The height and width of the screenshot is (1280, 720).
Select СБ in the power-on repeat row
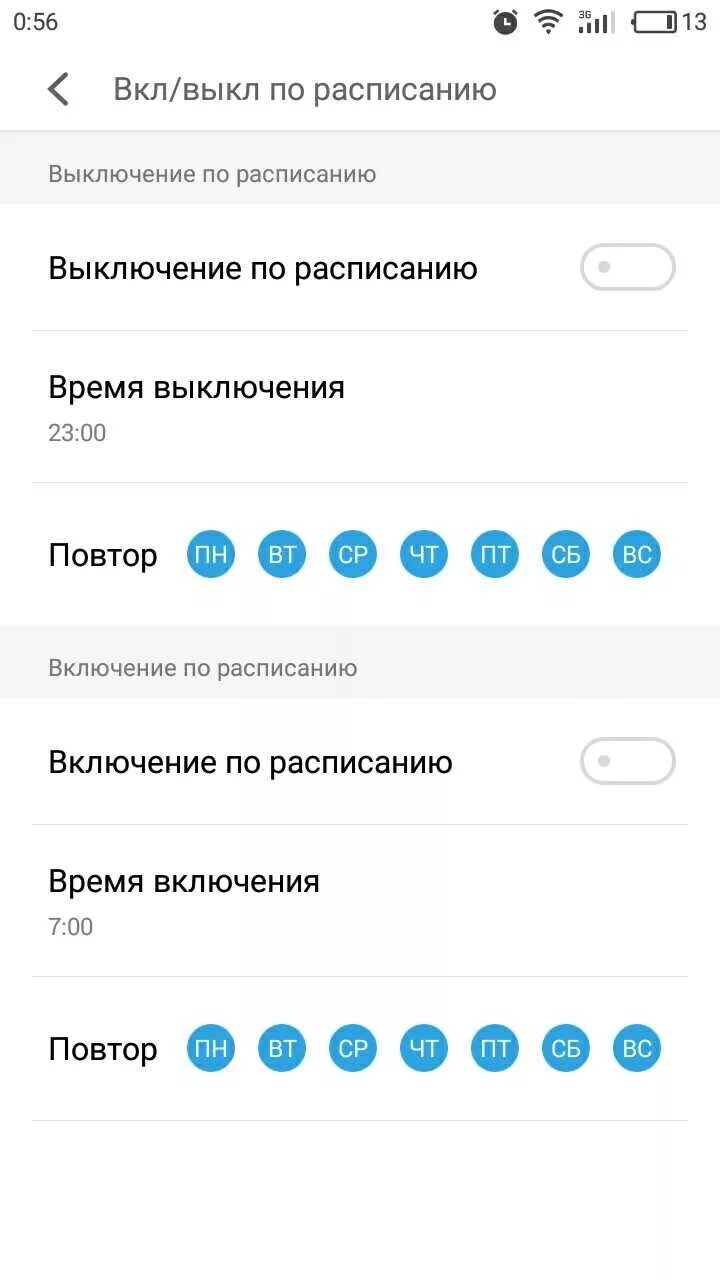[x=565, y=1048]
